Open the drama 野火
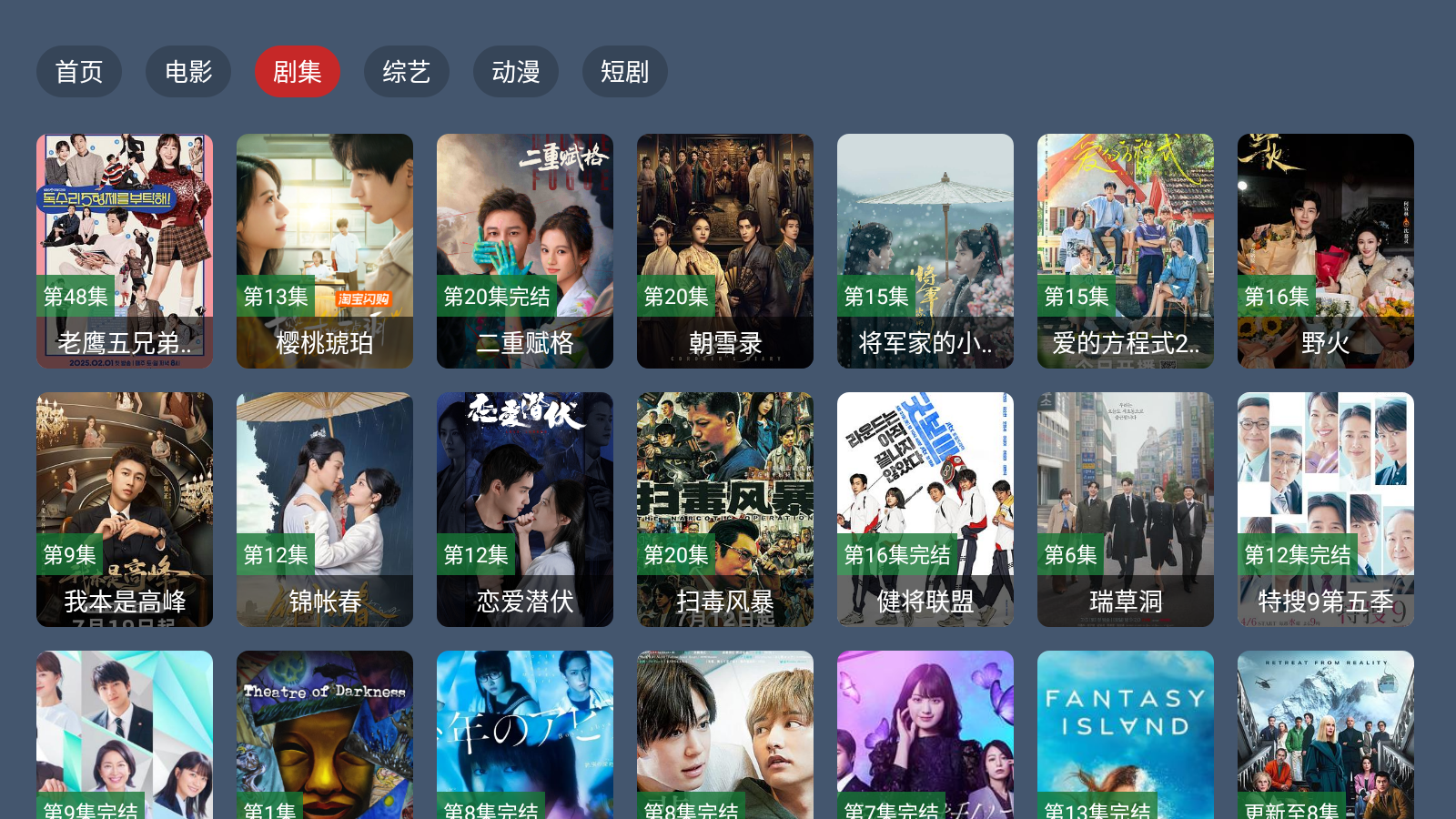Viewport: 1456px width, 819px height. tap(1326, 251)
